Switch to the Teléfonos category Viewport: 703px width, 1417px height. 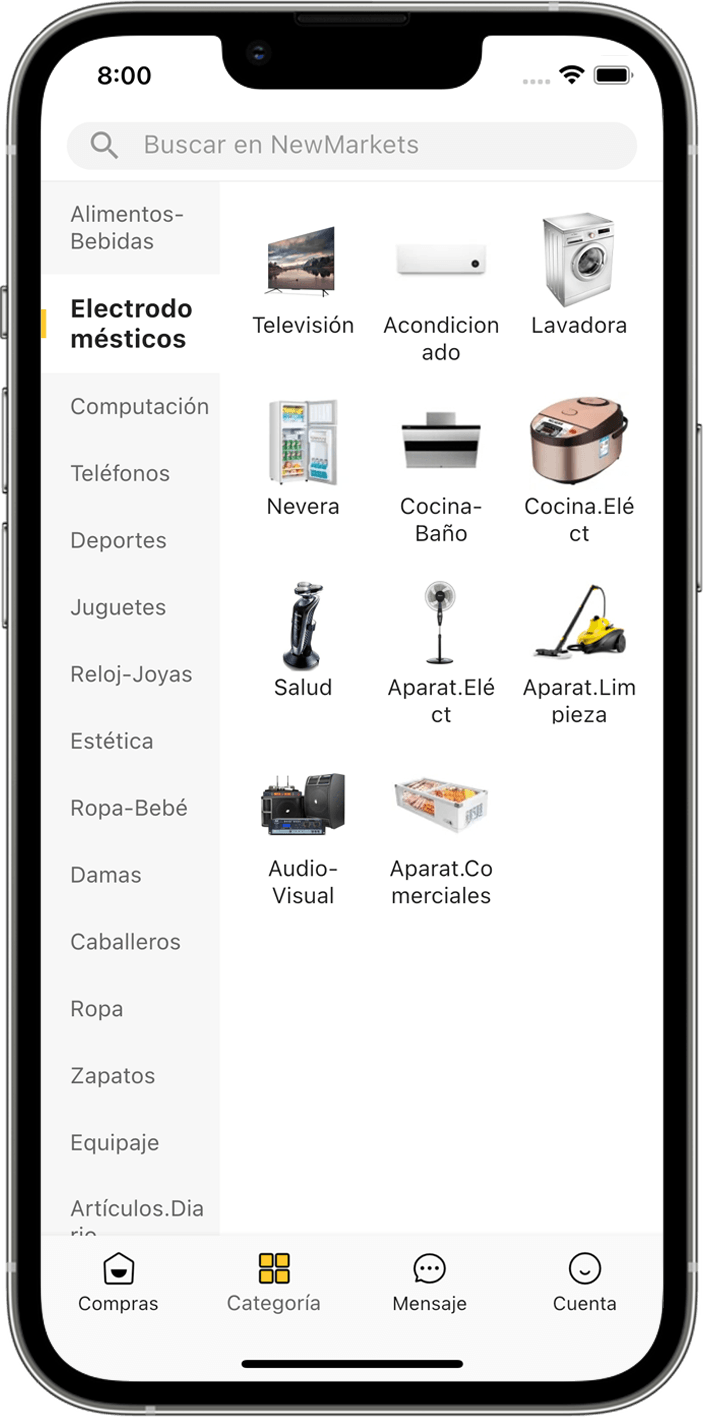[x=120, y=473]
